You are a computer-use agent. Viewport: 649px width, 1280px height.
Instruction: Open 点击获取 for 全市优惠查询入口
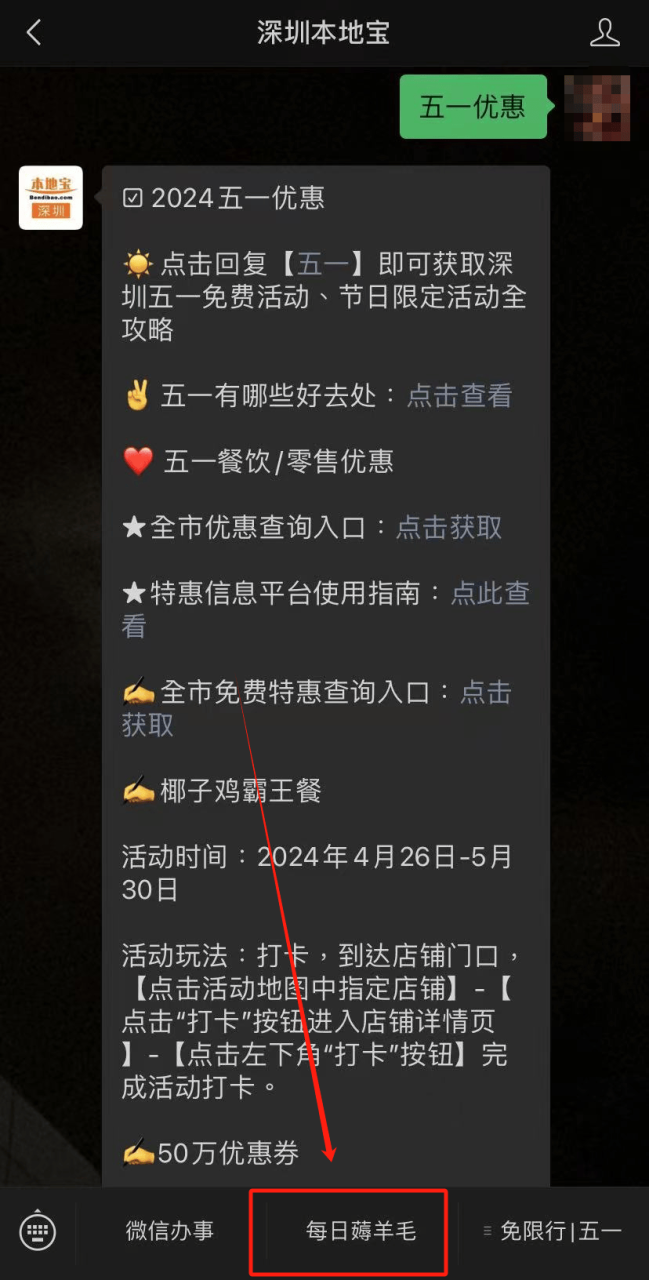tap(449, 528)
